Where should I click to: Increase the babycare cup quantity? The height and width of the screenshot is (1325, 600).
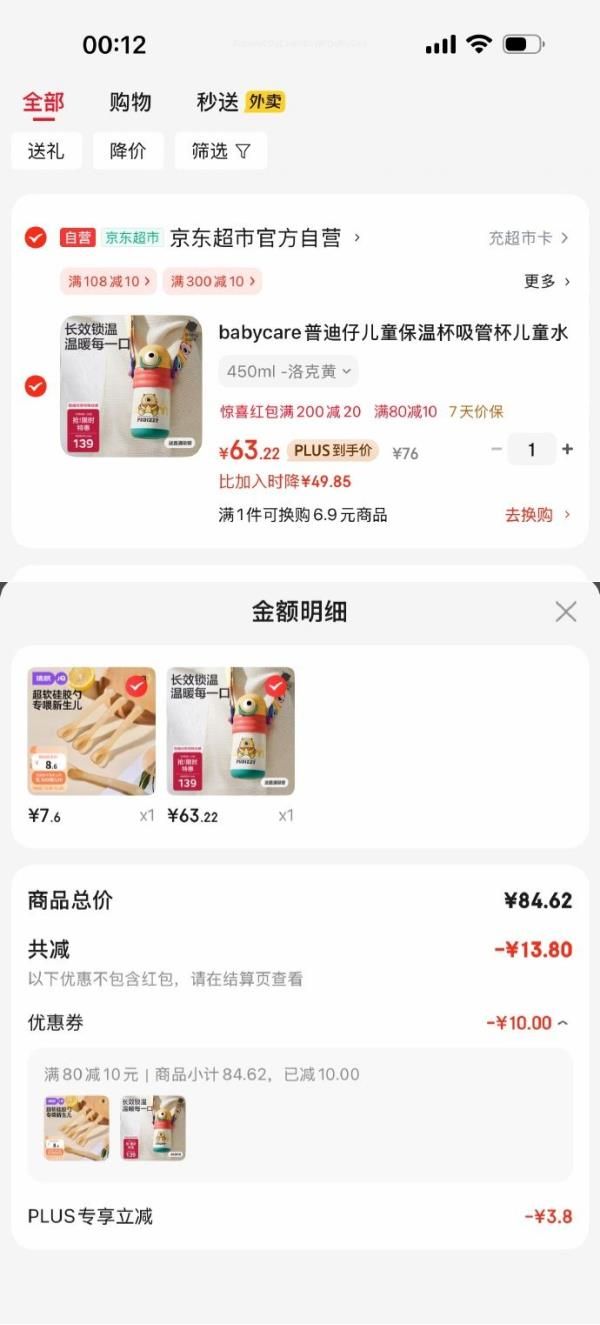[x=568, y=450]
